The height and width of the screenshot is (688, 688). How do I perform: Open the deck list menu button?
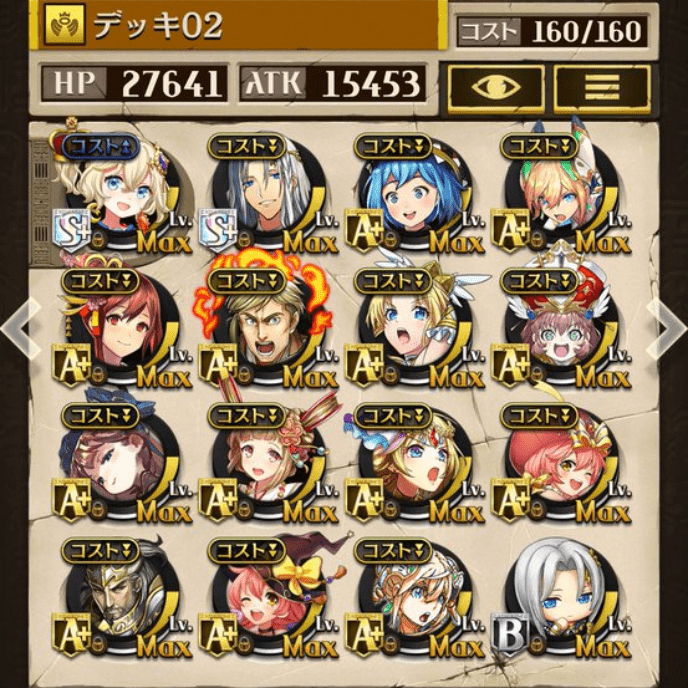click(602, 88)
